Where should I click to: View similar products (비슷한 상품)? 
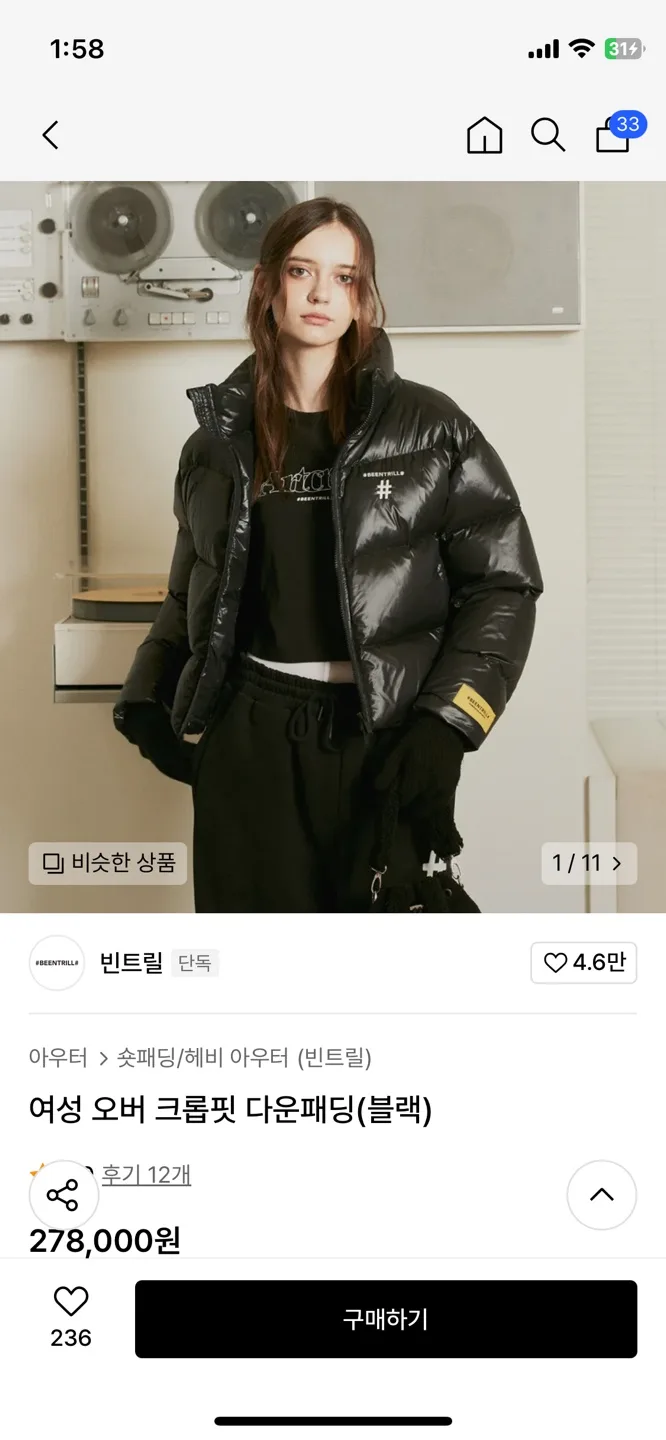[x=108, y=863]
